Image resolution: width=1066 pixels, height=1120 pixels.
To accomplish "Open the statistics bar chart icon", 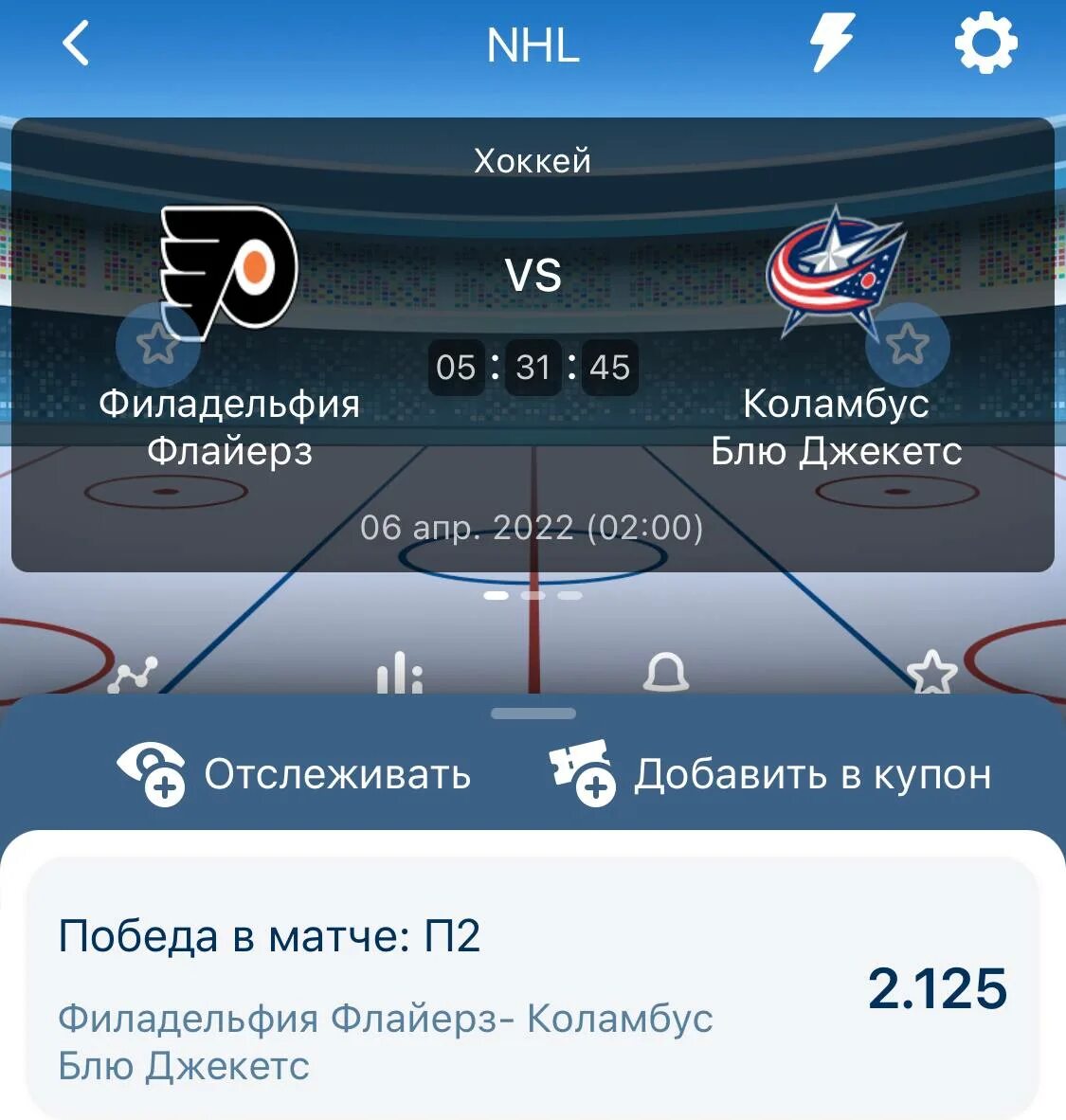I will (399, 675).
